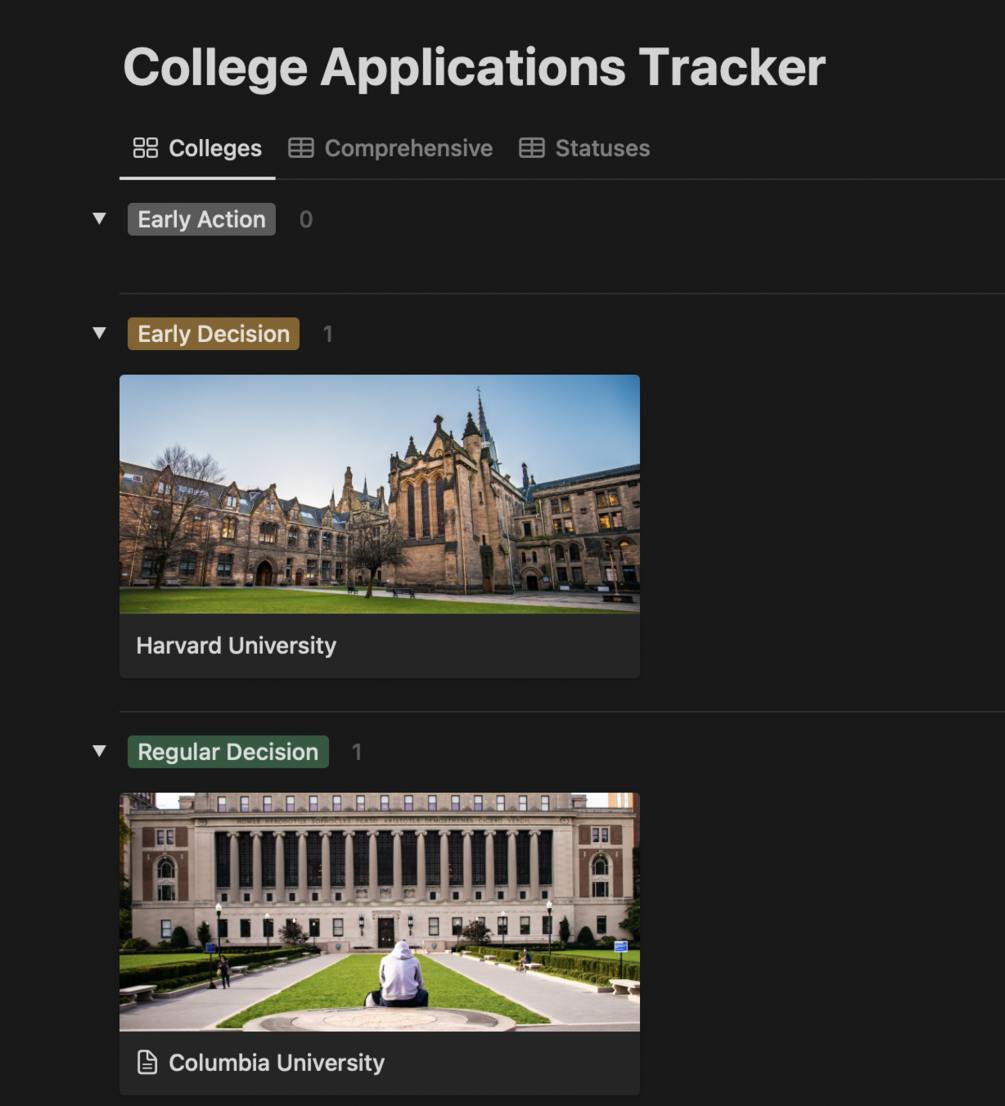Open the Early Action status badge
This screenshot has height=1106, width=1005.
(201, 219)
